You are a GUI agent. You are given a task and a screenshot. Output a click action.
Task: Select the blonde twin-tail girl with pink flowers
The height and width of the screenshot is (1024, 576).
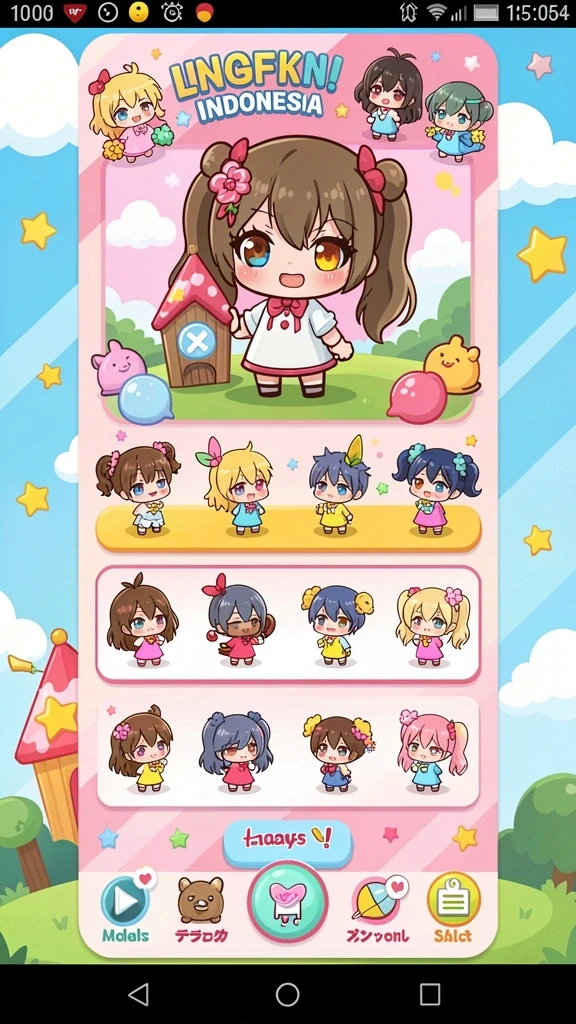[432, 626]
